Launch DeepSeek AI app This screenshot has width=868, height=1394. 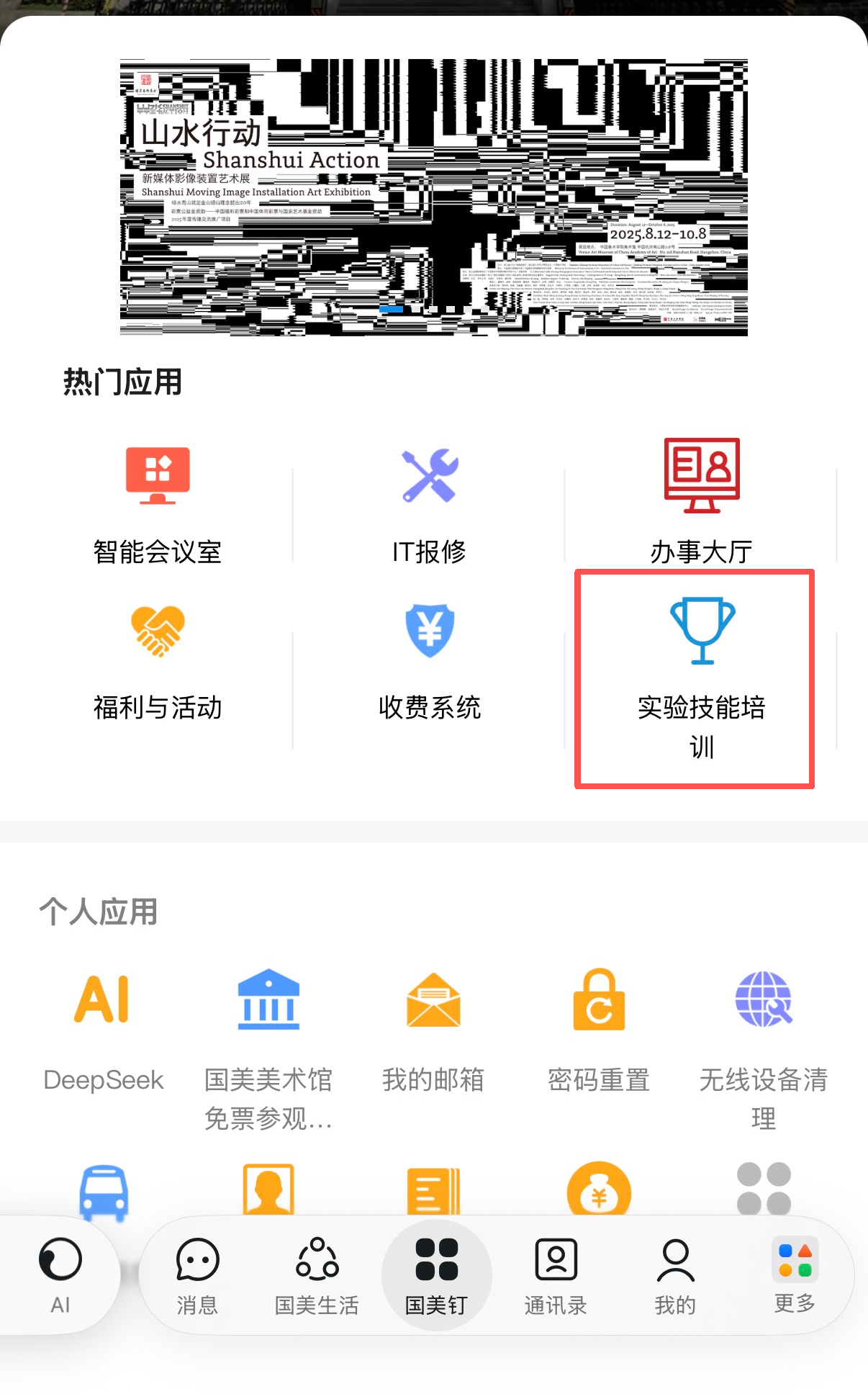tap(103, 1030)
